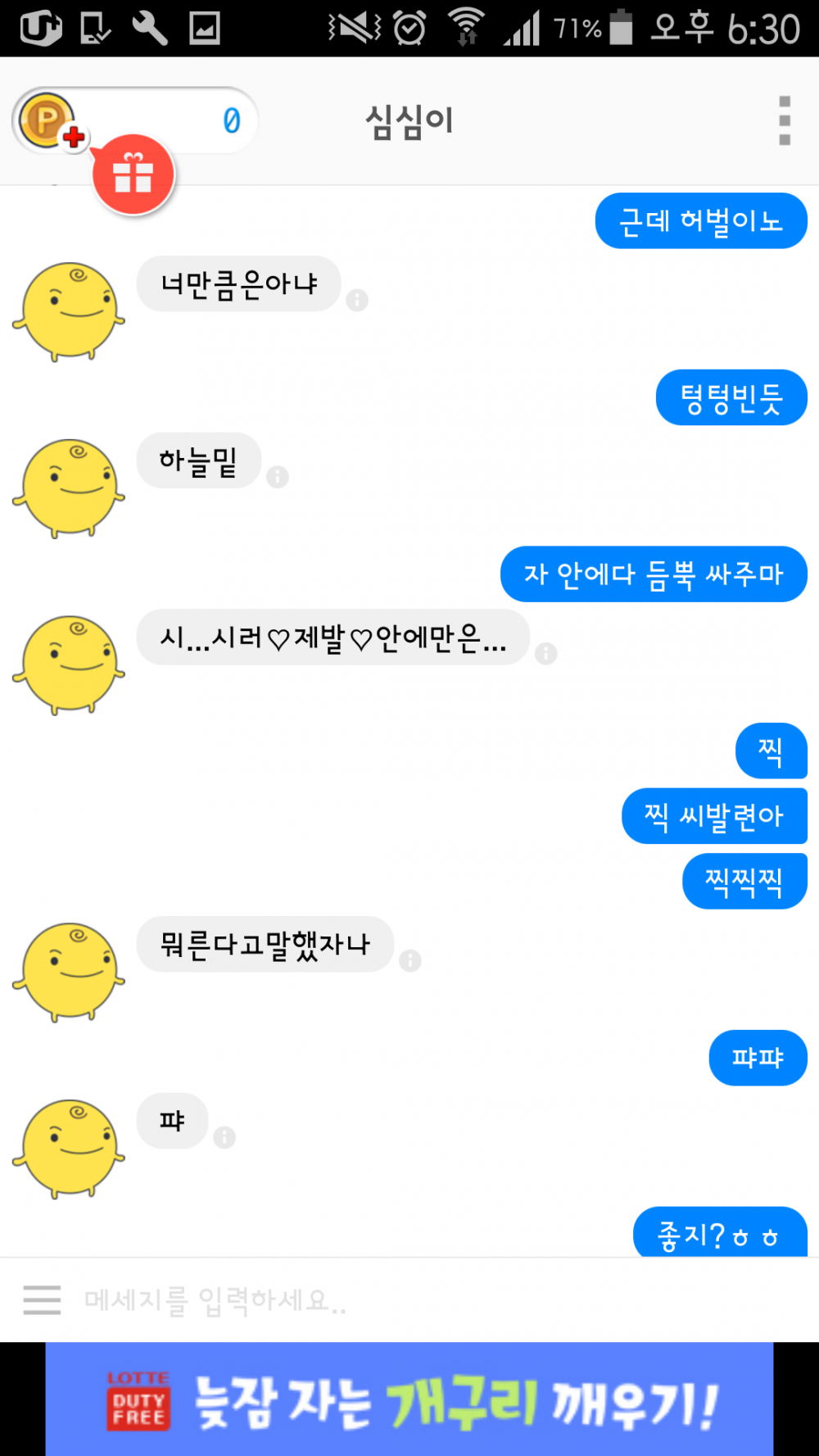Tap the blue bubble '근데 허벌이노'
Viewport: 819px width, 1456px height.
[701, 221]
